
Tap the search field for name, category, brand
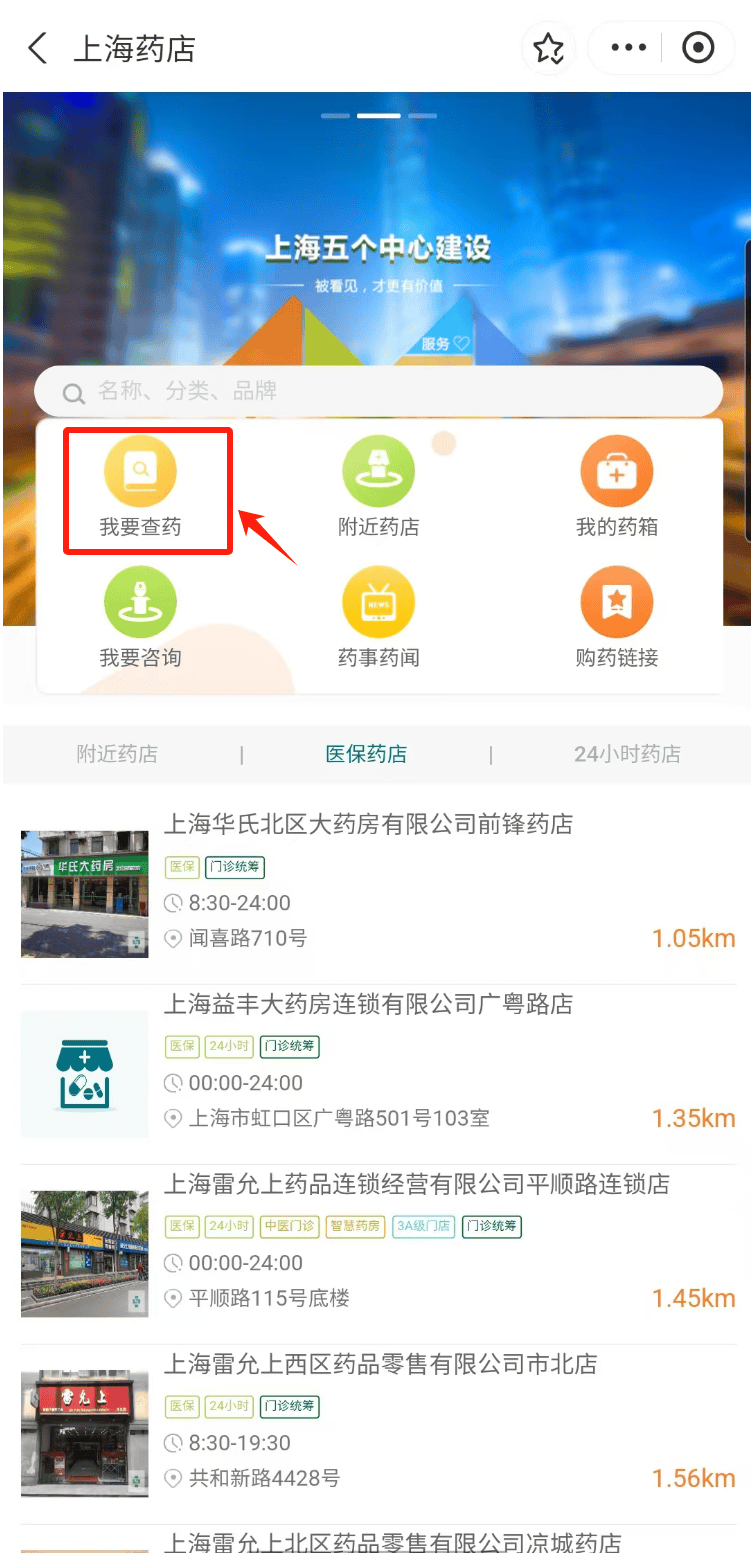[x=378, y=391]
